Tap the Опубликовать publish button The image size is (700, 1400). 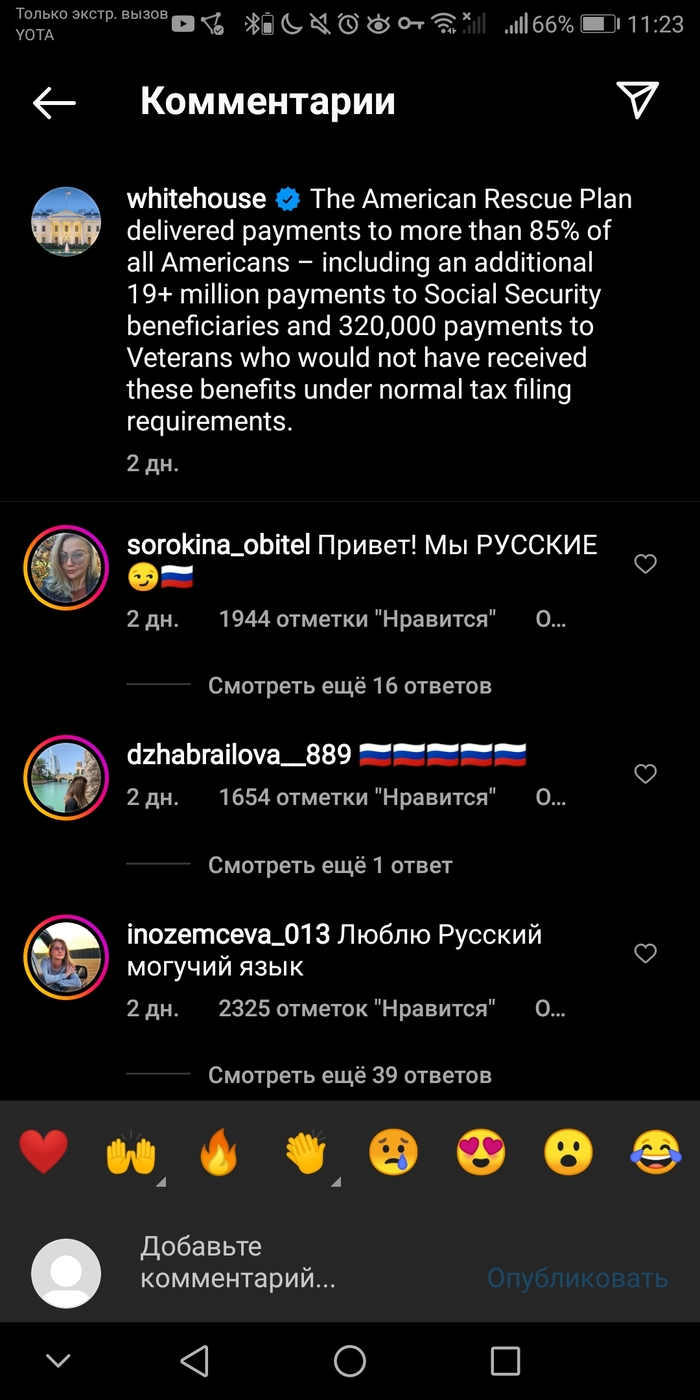tap(577, 1277)
